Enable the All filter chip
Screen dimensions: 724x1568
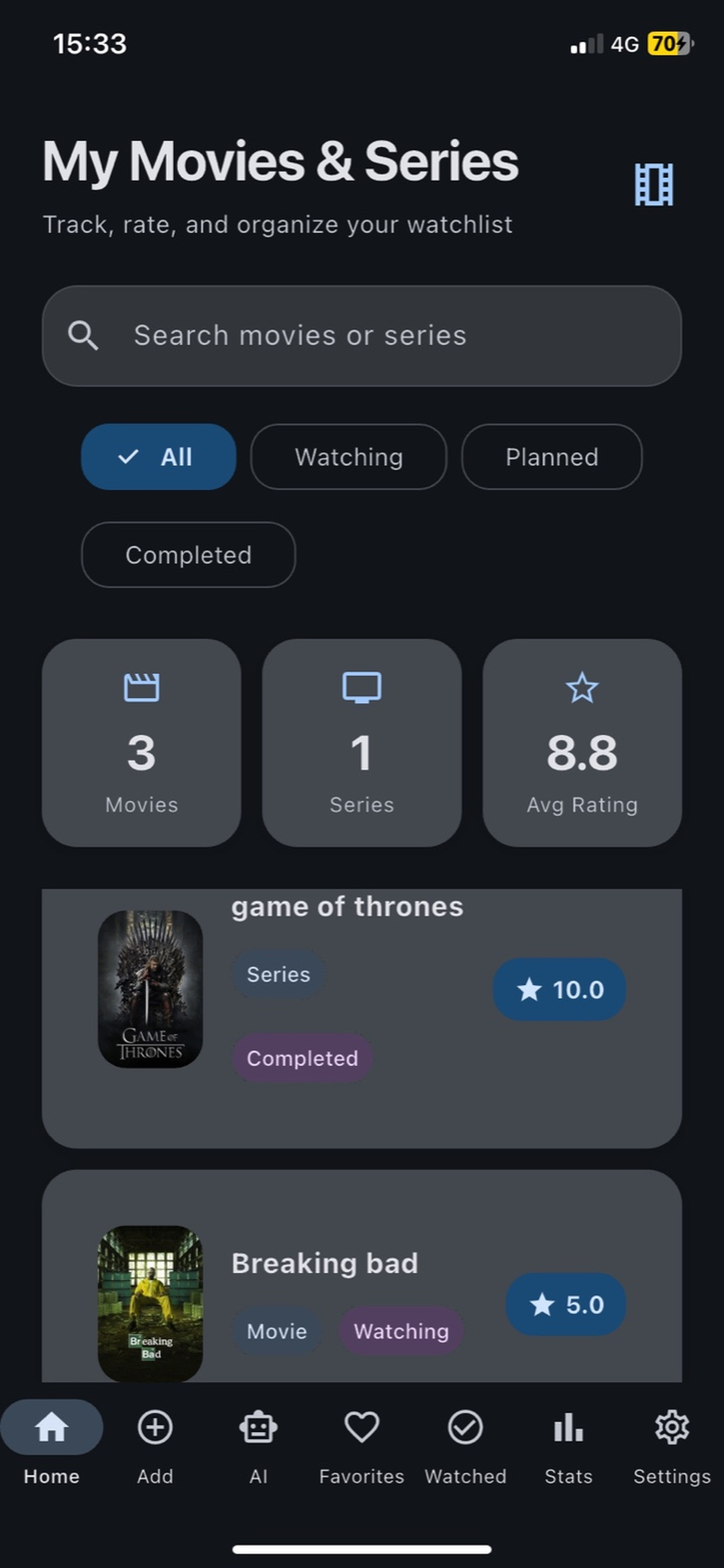click(x=158, y=457)
